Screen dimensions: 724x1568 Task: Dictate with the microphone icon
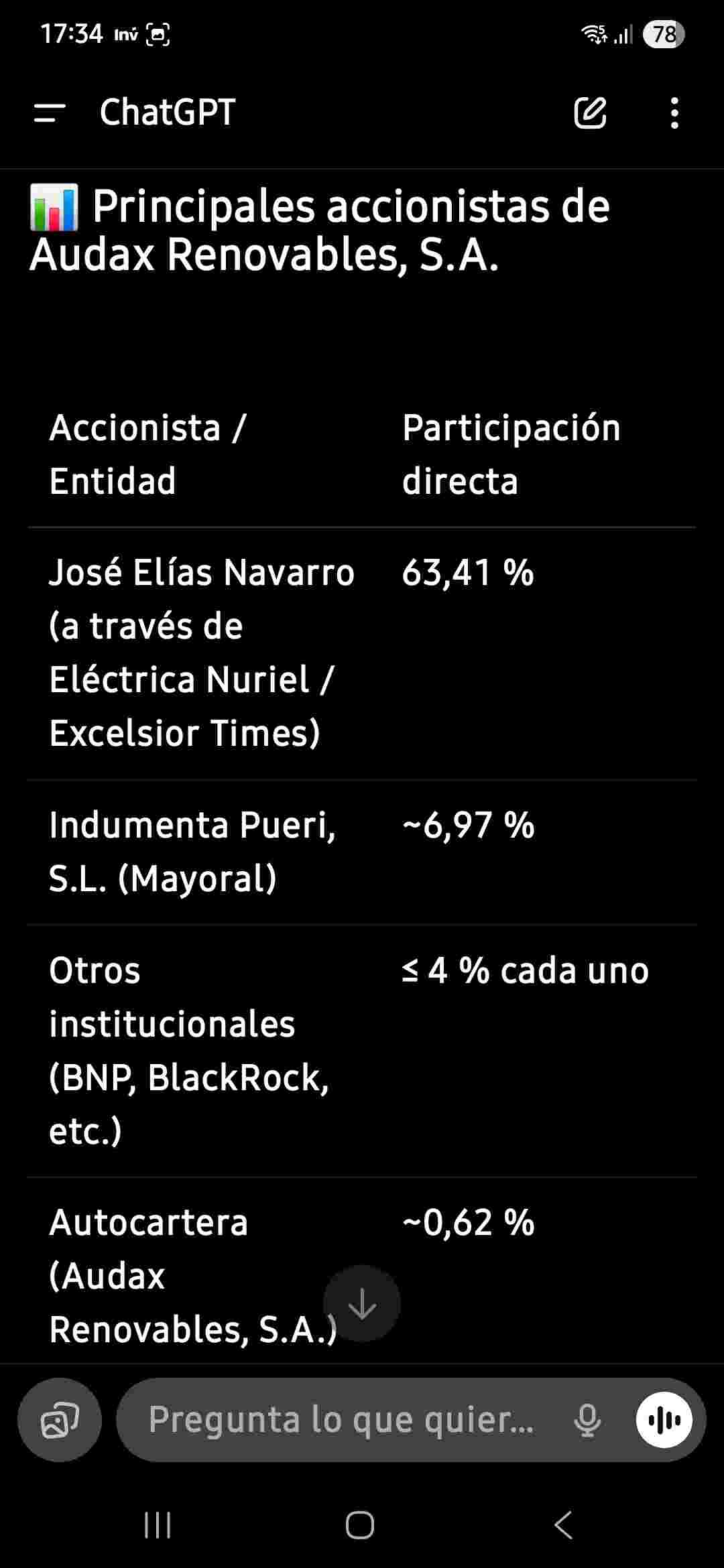click(587, 1420)
